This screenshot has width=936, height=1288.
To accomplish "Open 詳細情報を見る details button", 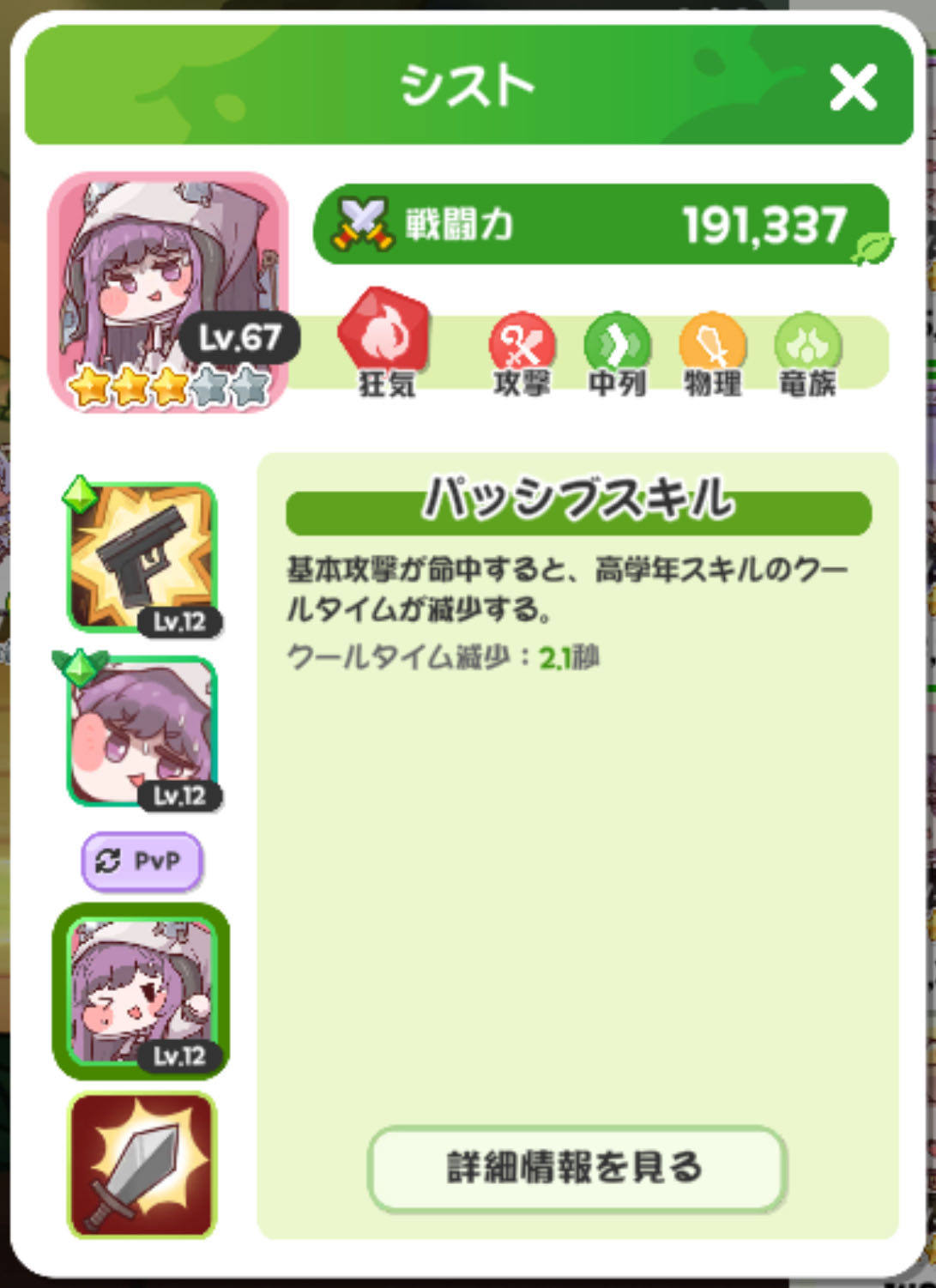I will pos(577,1168).
